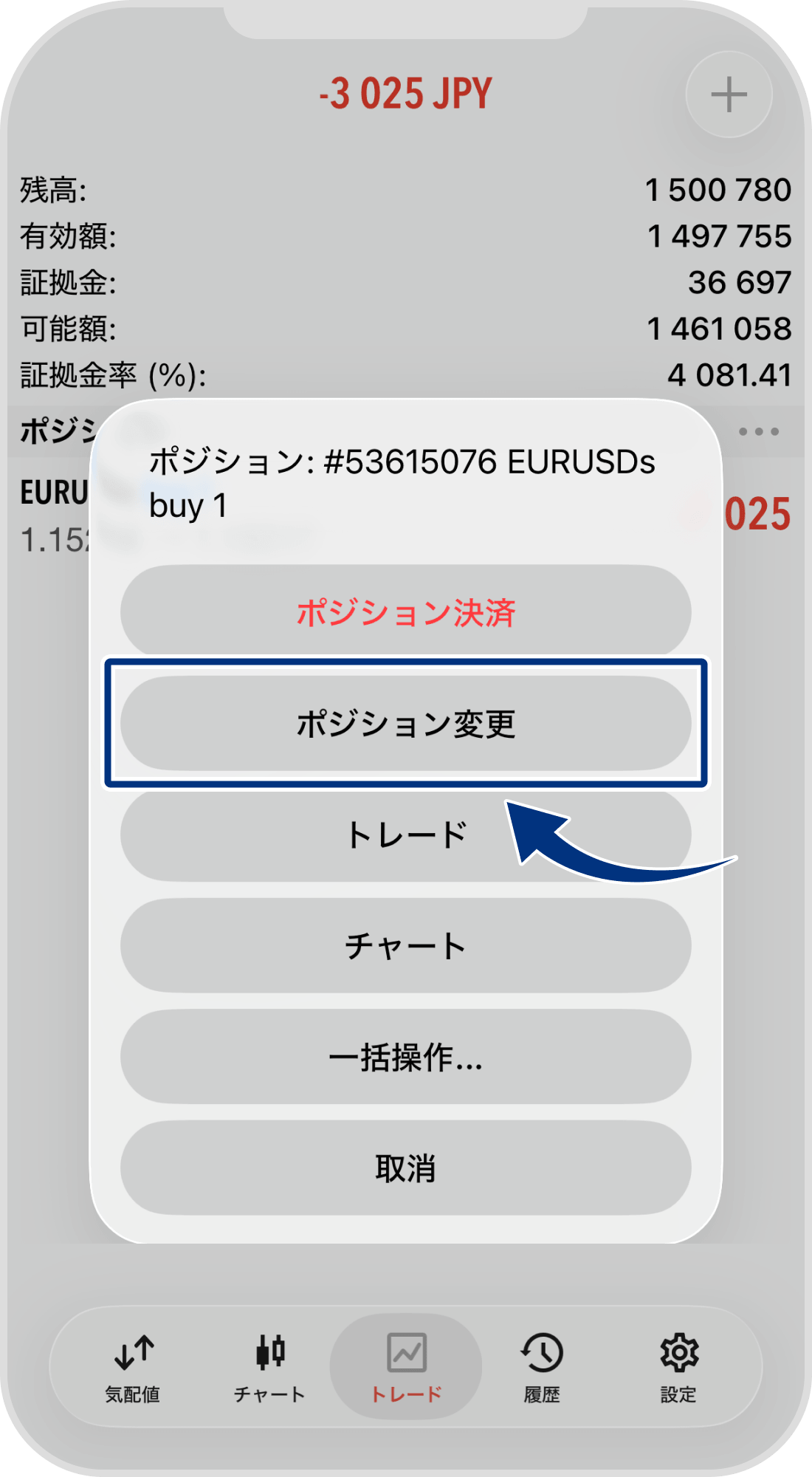Image resolution: width=812 pixels, height=1477 pixels.
Task: Select the position header #53615076 EURUSDs
Action: [x=401, y=480]
